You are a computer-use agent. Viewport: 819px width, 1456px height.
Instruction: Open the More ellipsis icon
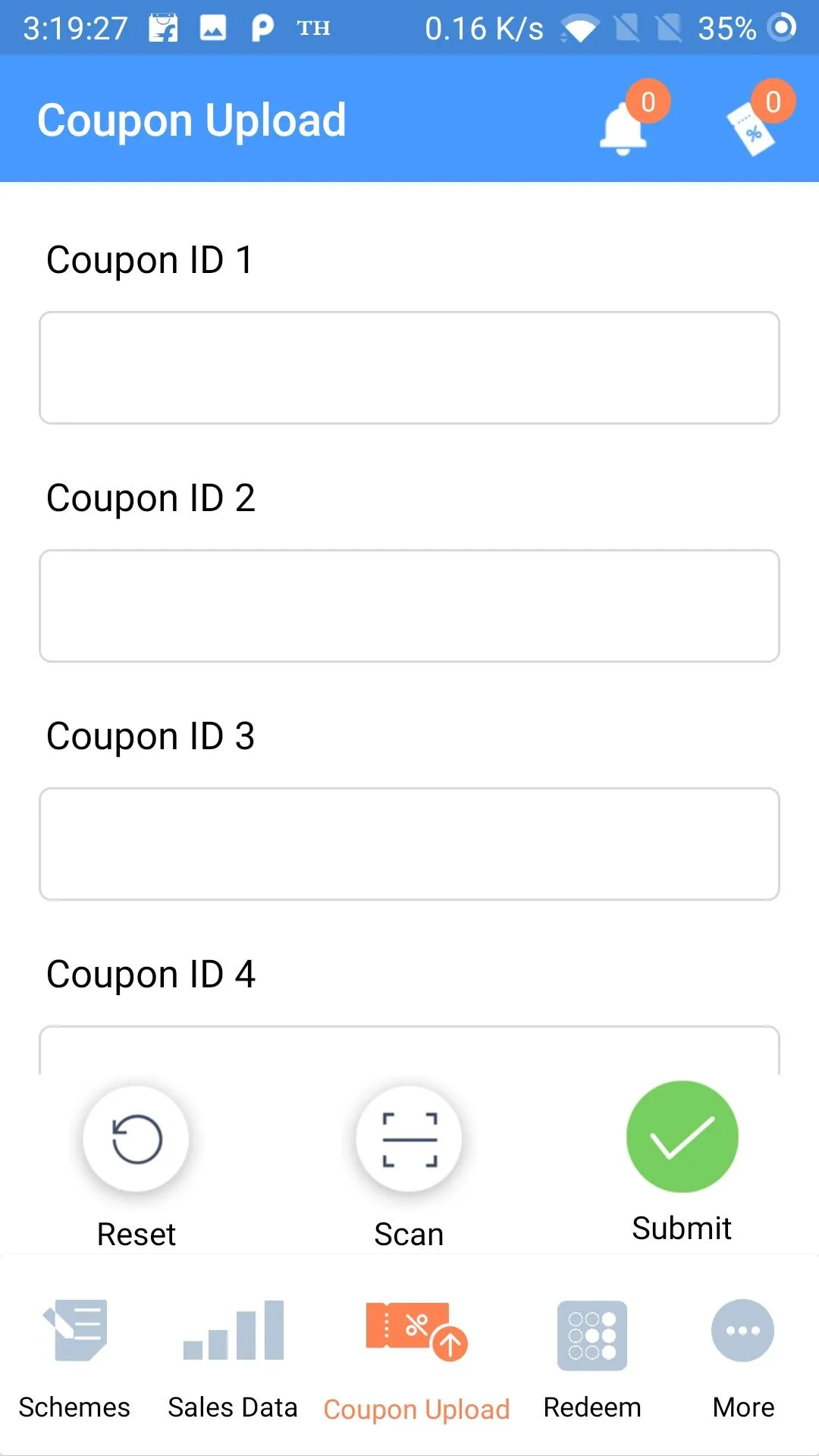click(x=742, y=1331)
